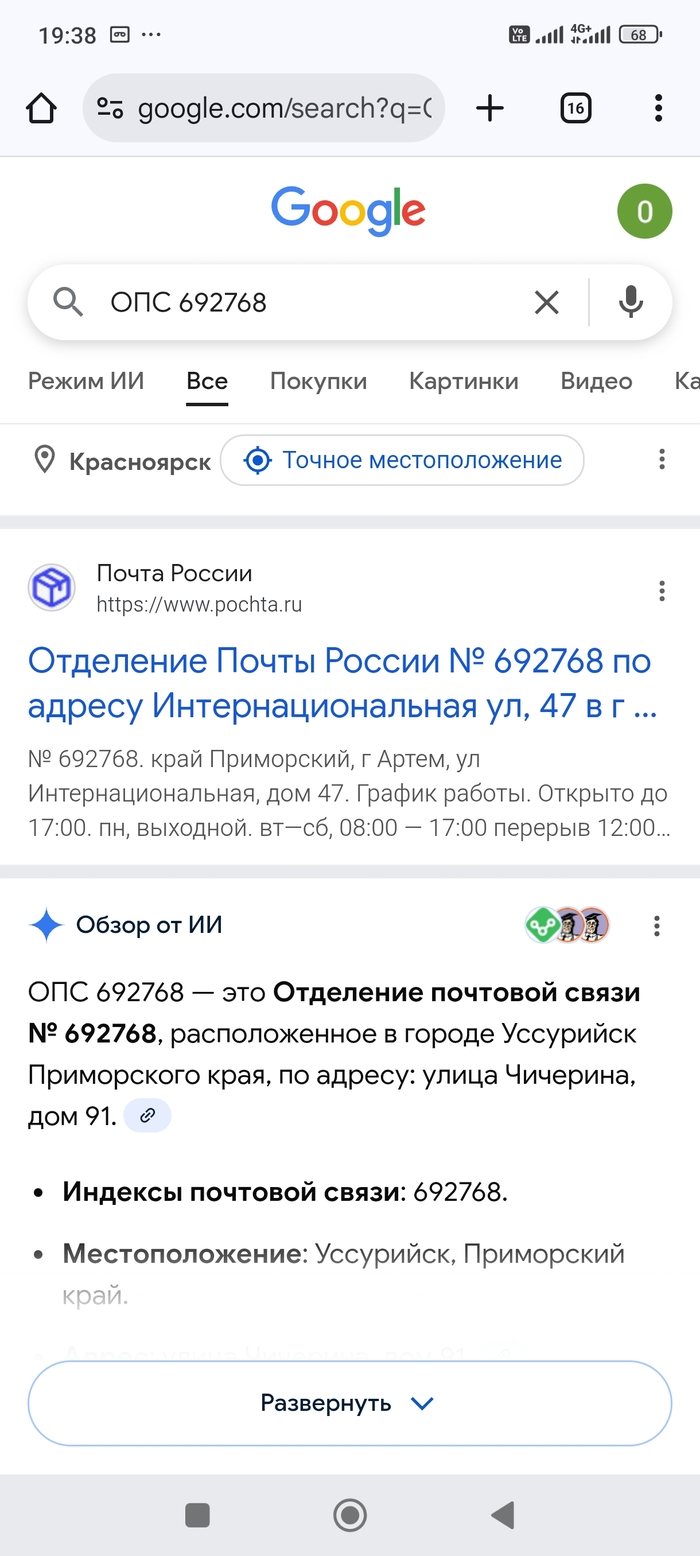Image resolution: width=700 pixels, height=1556 pixels.
Task: Open location options menu beside Красноярск
Action: tap(661, 459)
